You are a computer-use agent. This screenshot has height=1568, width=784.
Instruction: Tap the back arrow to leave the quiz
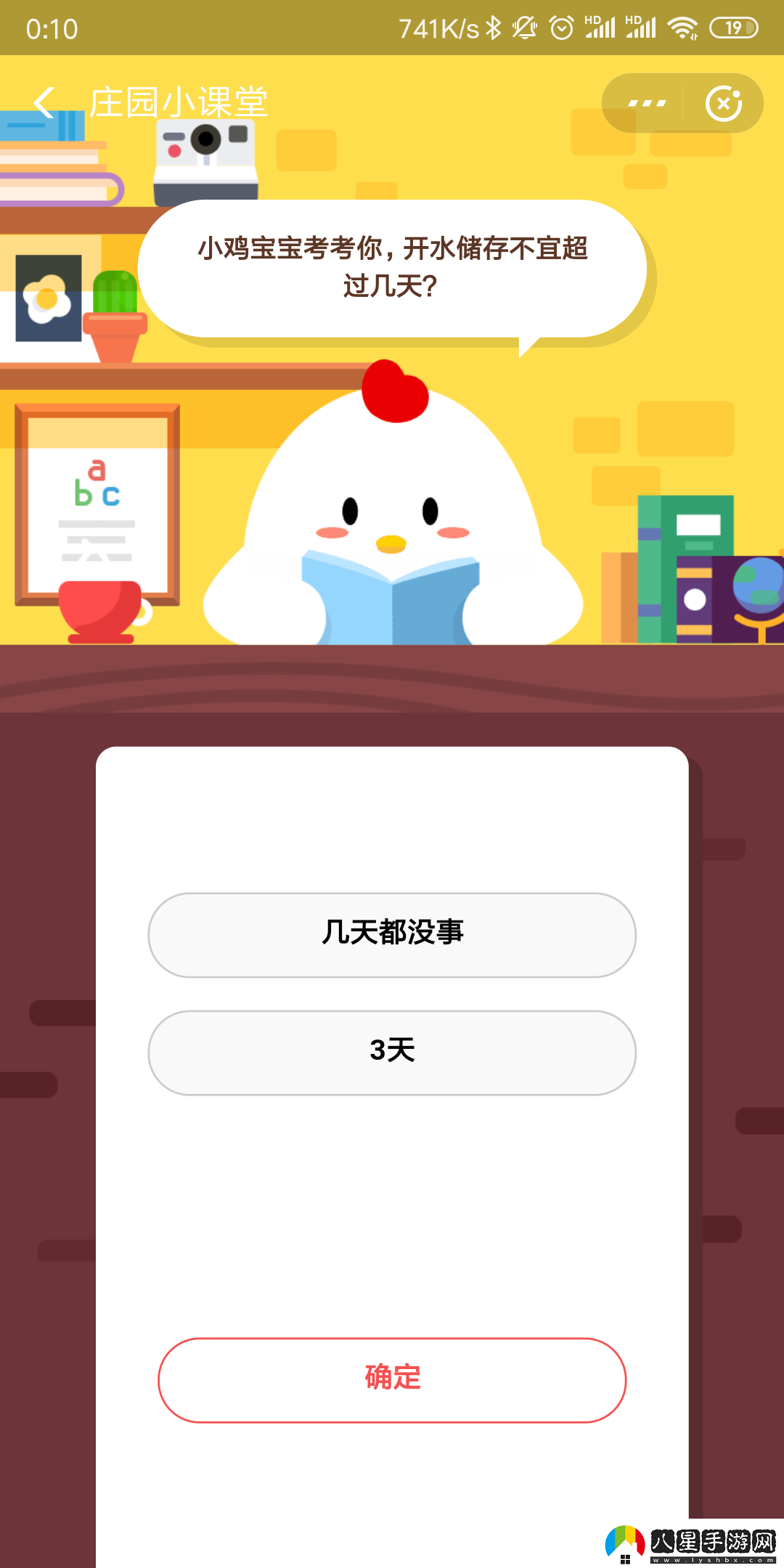[x=44, y=103]
